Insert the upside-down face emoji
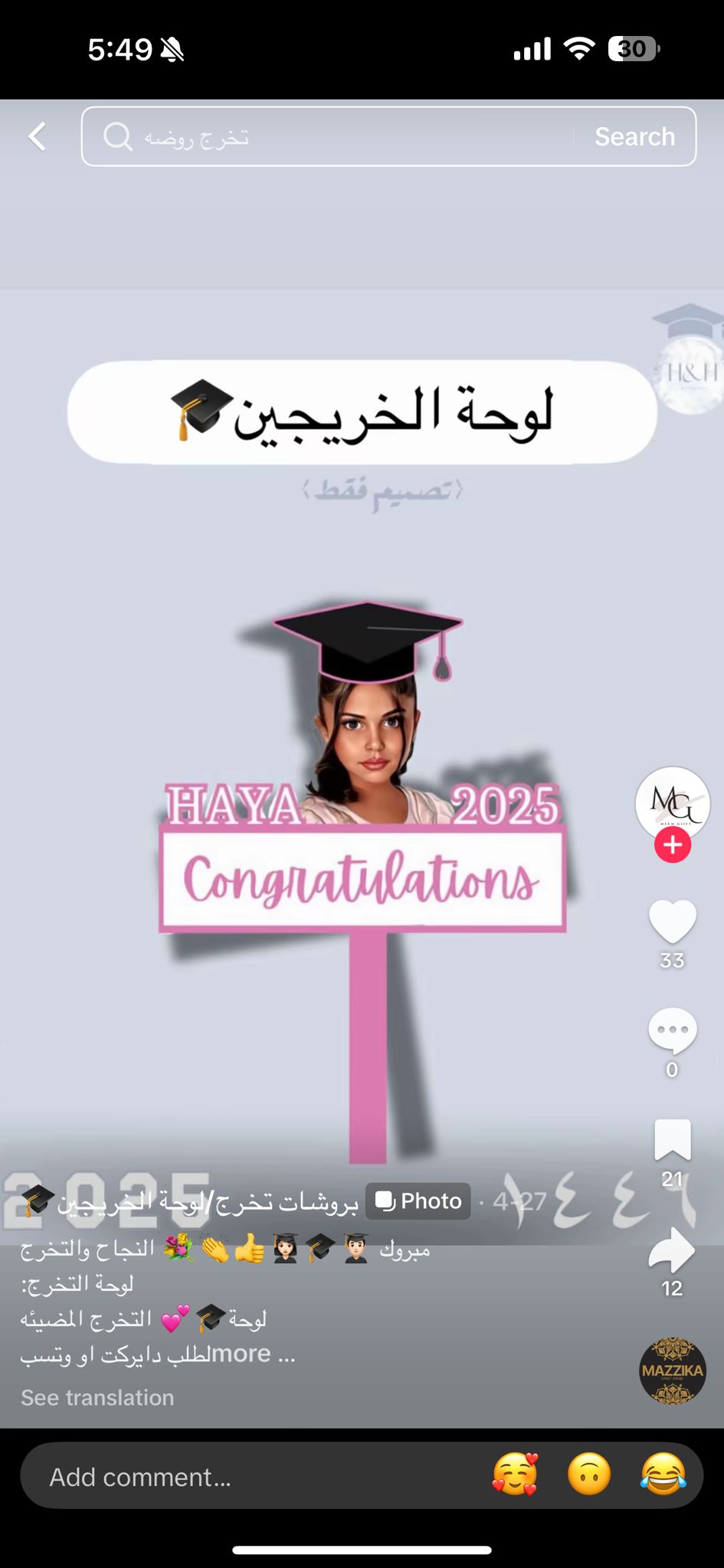This screenshot has width=724, height=1568. click(589, 1475)
